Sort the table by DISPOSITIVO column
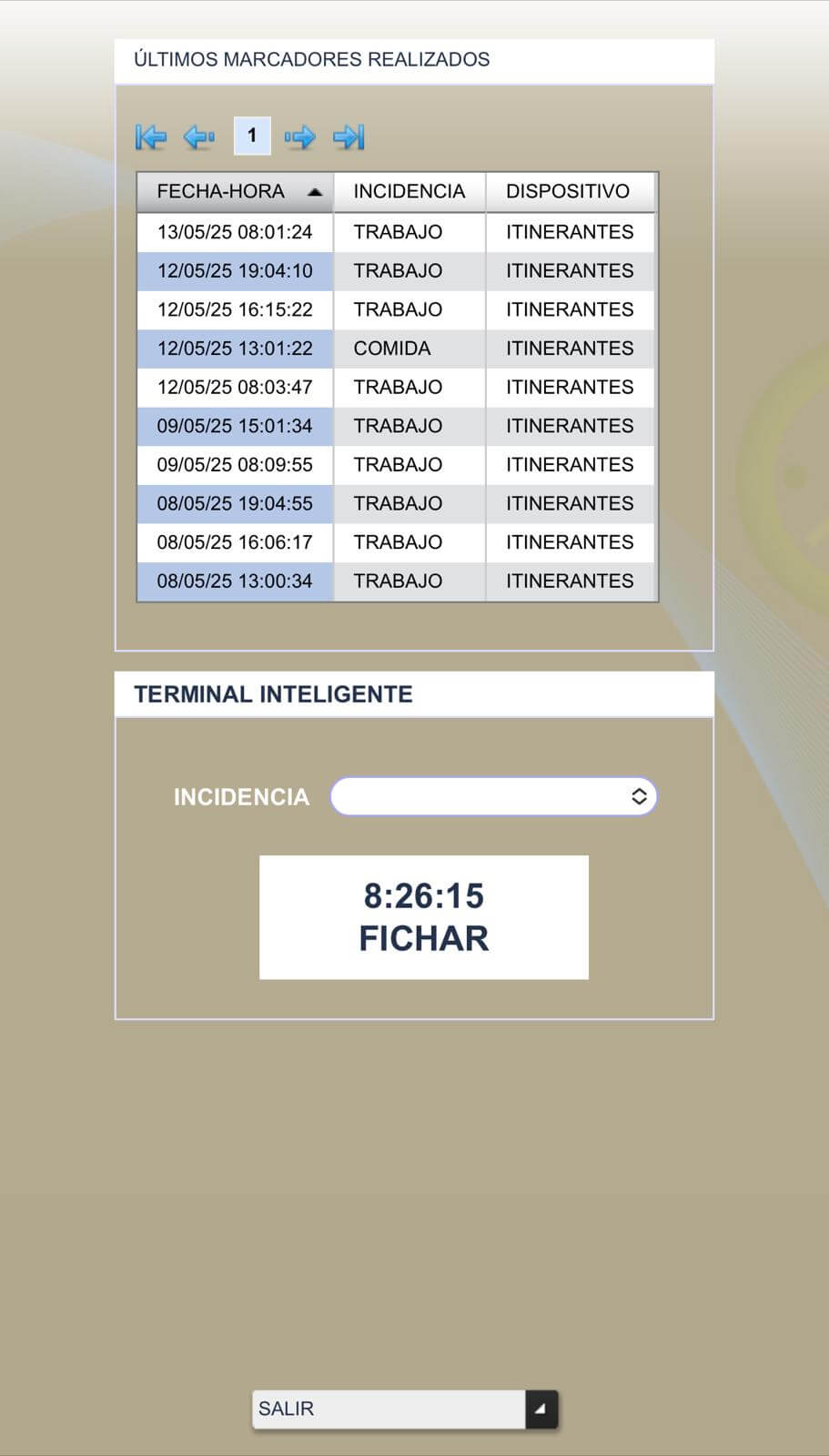The image size is (829, 1456). 568,192
